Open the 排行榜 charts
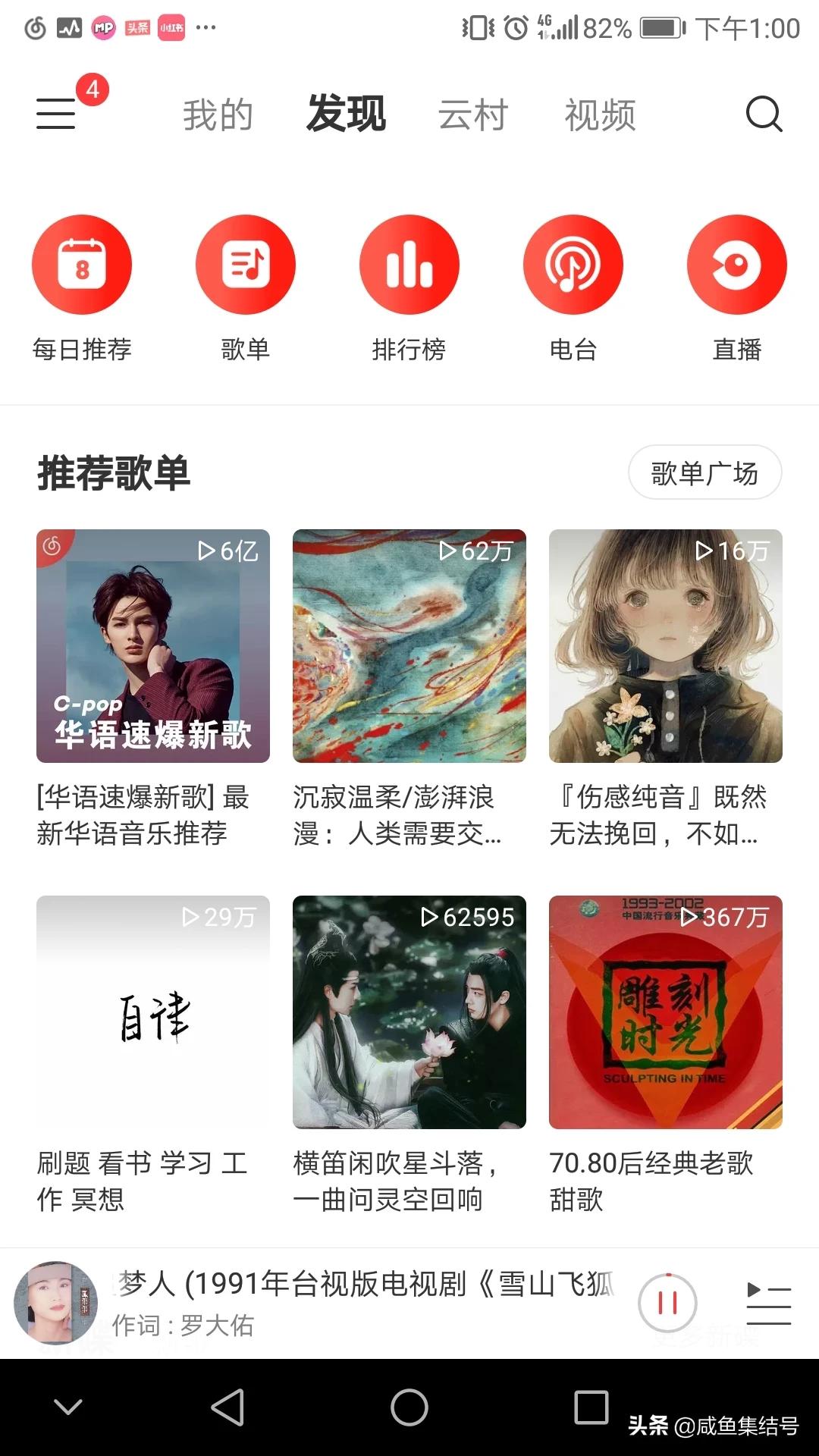 [x=409, y=265]
